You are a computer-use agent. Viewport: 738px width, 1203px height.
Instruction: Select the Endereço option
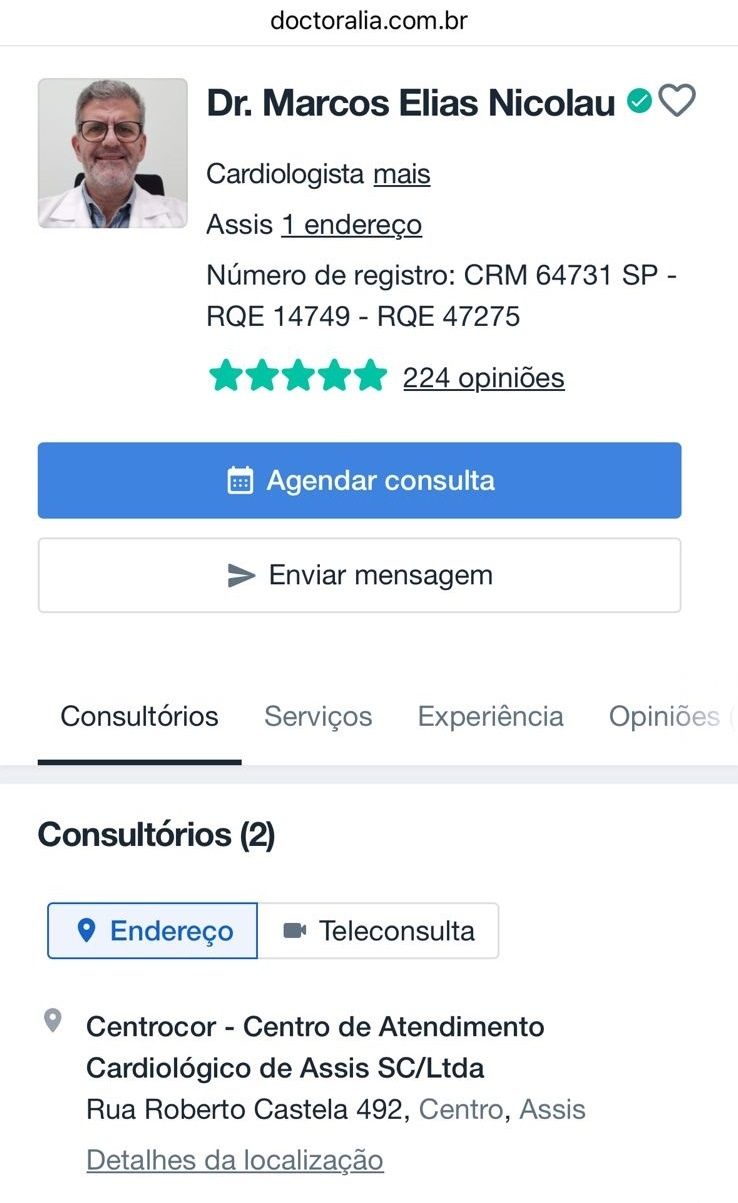pos(153,931)
